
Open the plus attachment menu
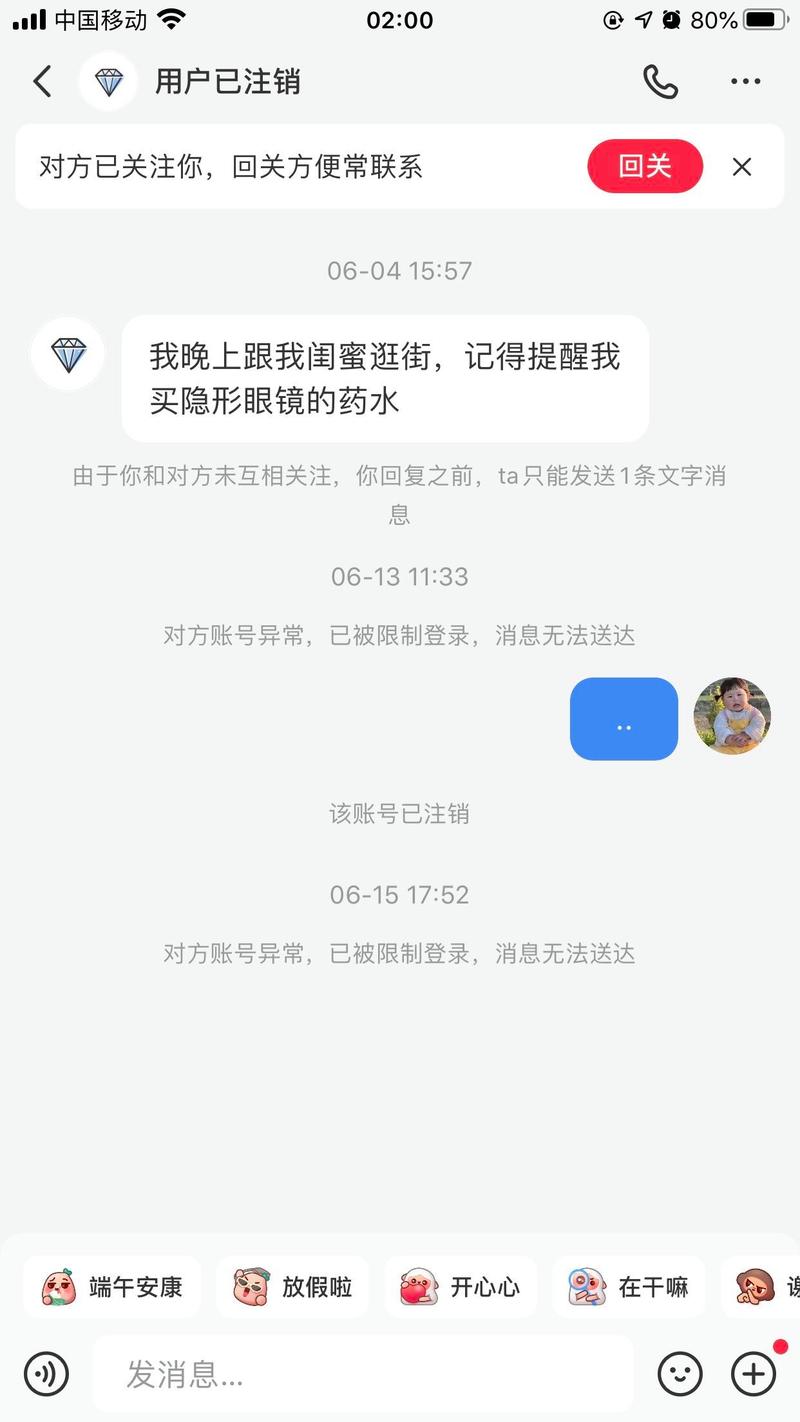754,1374
